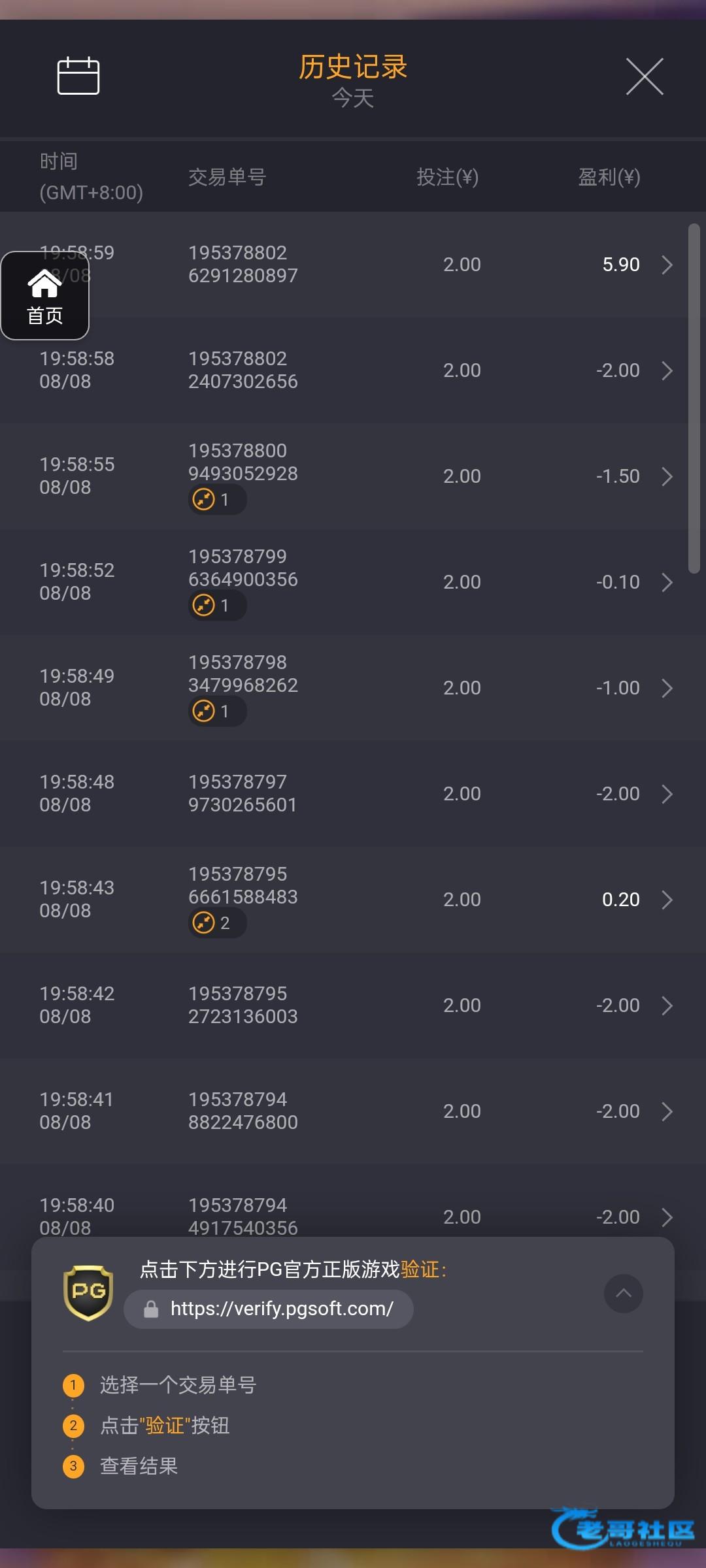
Task: Collapse the PG verification panel
Action: [624, 1293]
